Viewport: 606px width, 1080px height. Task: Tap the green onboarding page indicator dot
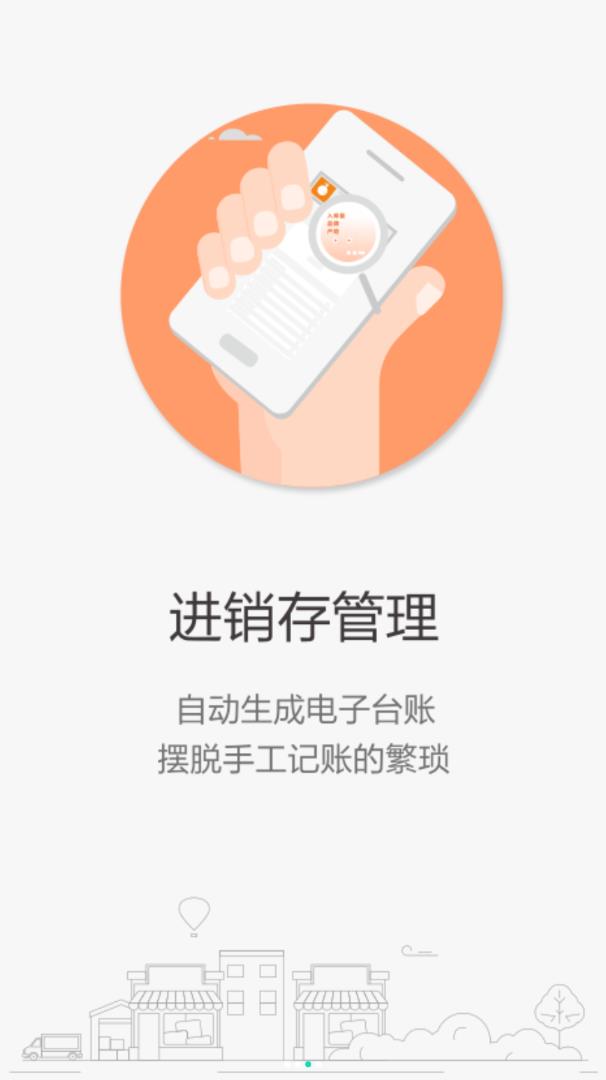[308, 1064]
